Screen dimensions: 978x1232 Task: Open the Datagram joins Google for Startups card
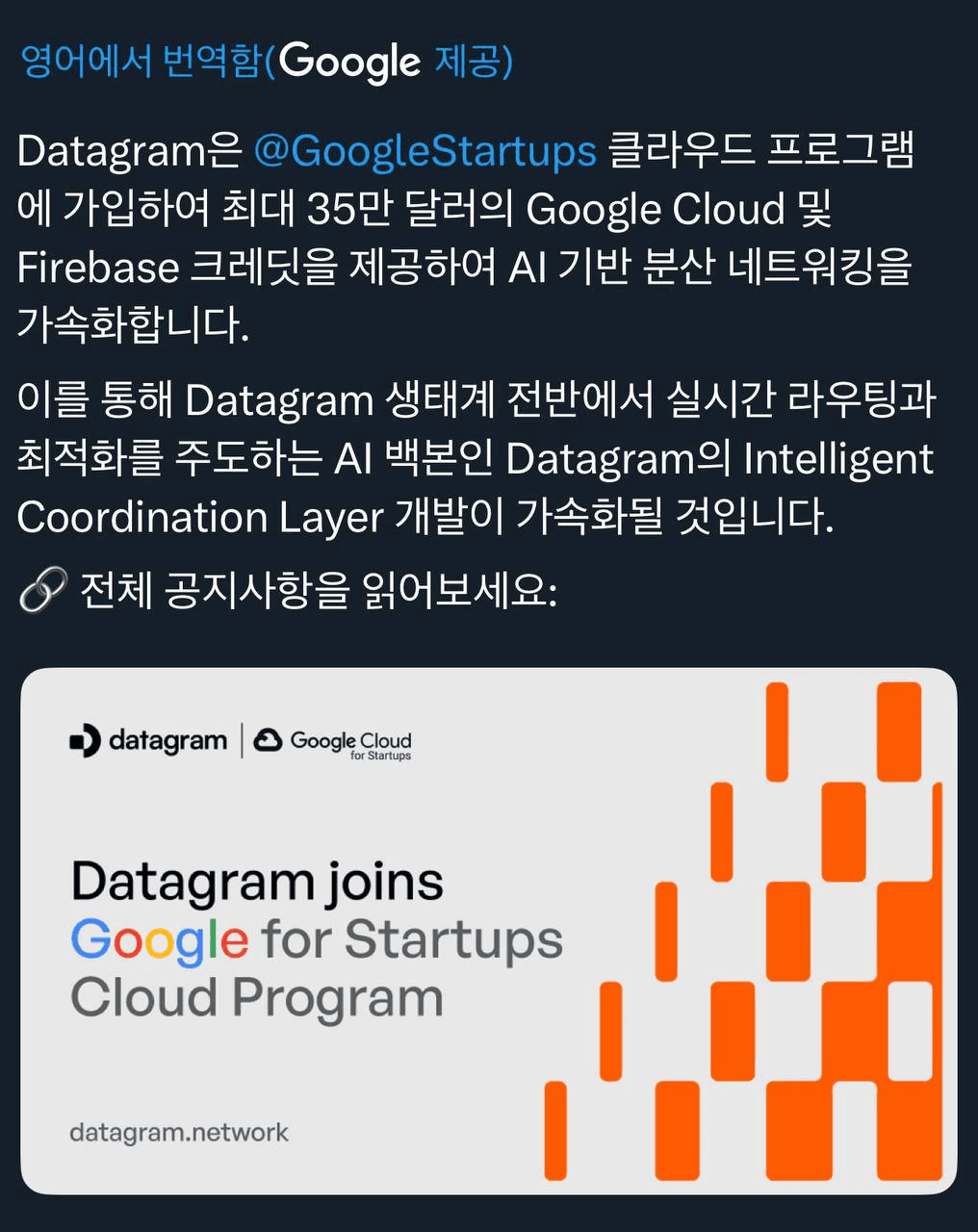pyautogui.click(x=489, y=930)
